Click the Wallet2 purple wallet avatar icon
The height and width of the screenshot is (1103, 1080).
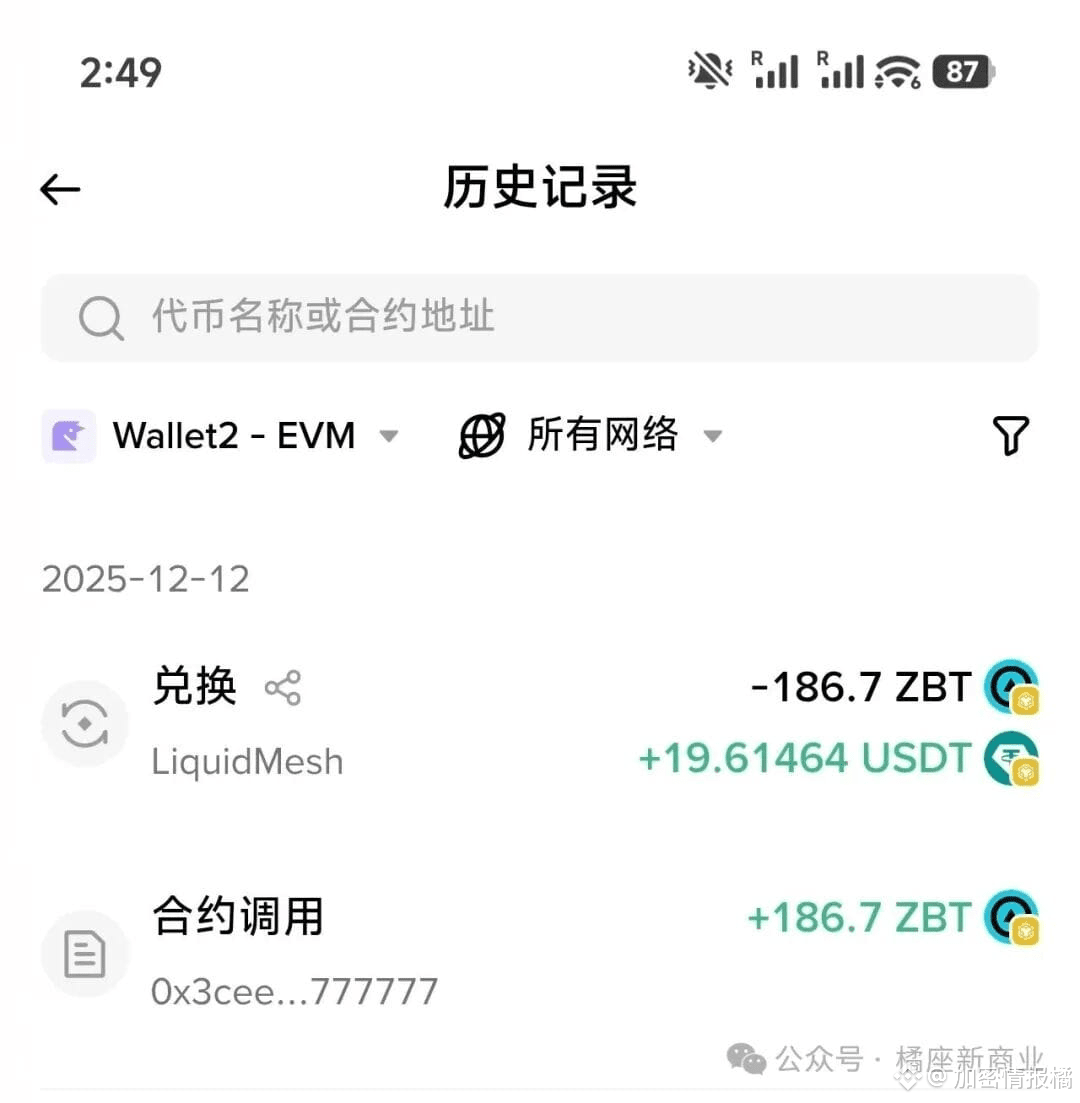[x=67, y=435]
